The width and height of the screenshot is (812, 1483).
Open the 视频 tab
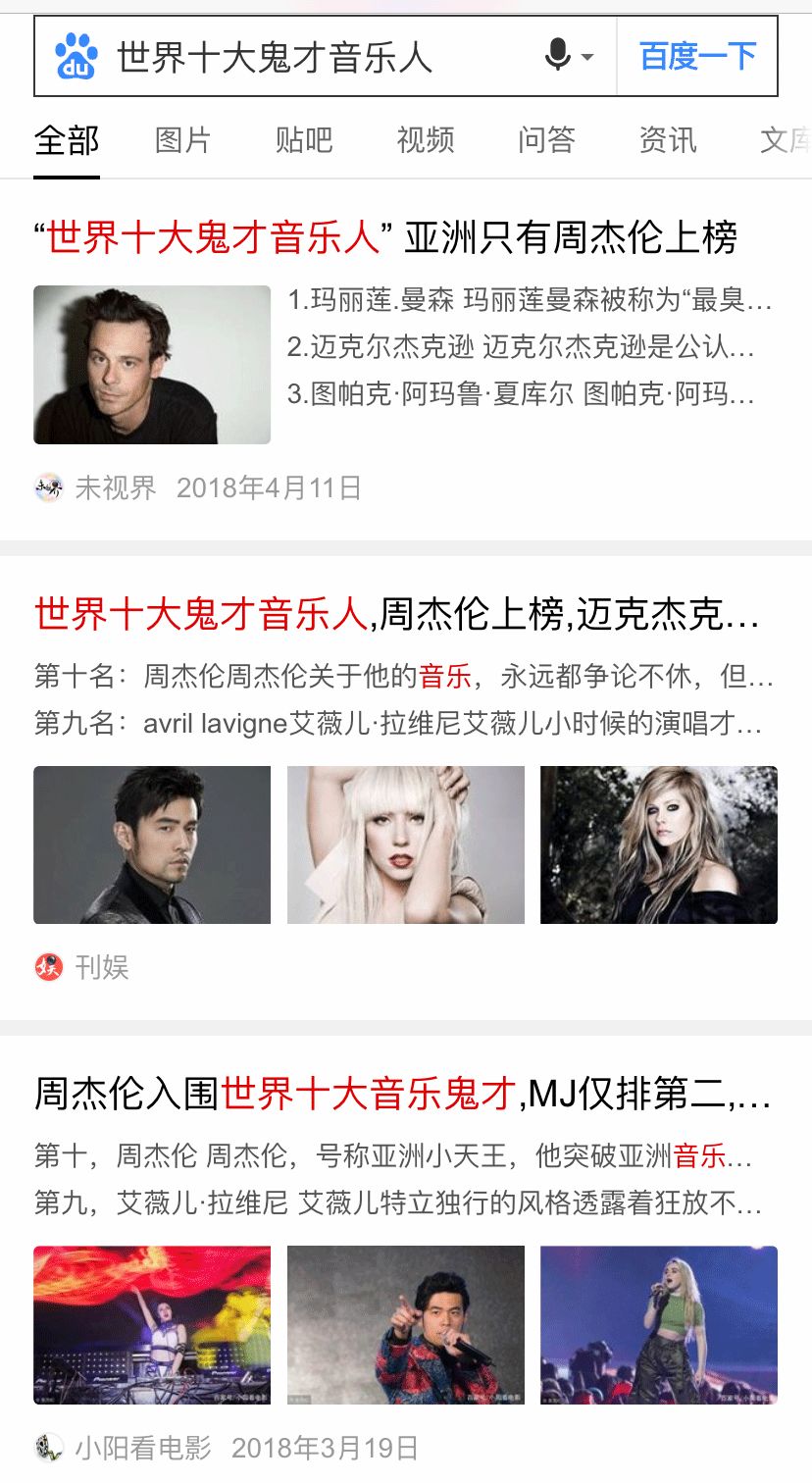(425, 140)
